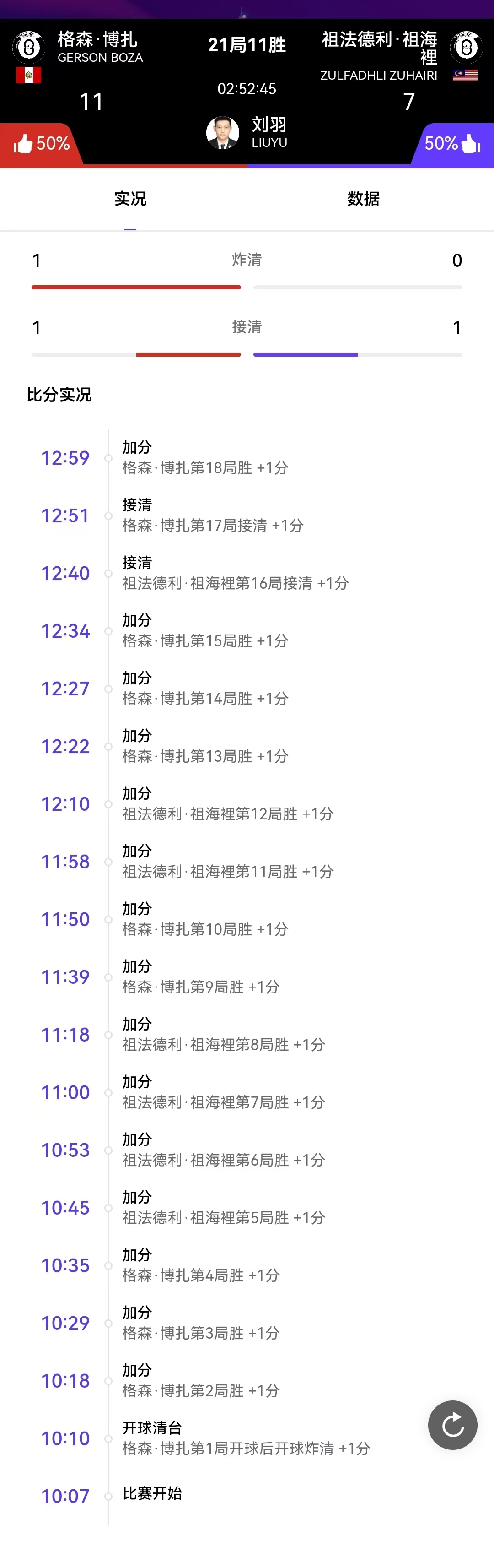Vote for Zulfadhli Zuhairi with the purple thumbs-up
Screen dimensions: 494x1568
tap(470, 144)
